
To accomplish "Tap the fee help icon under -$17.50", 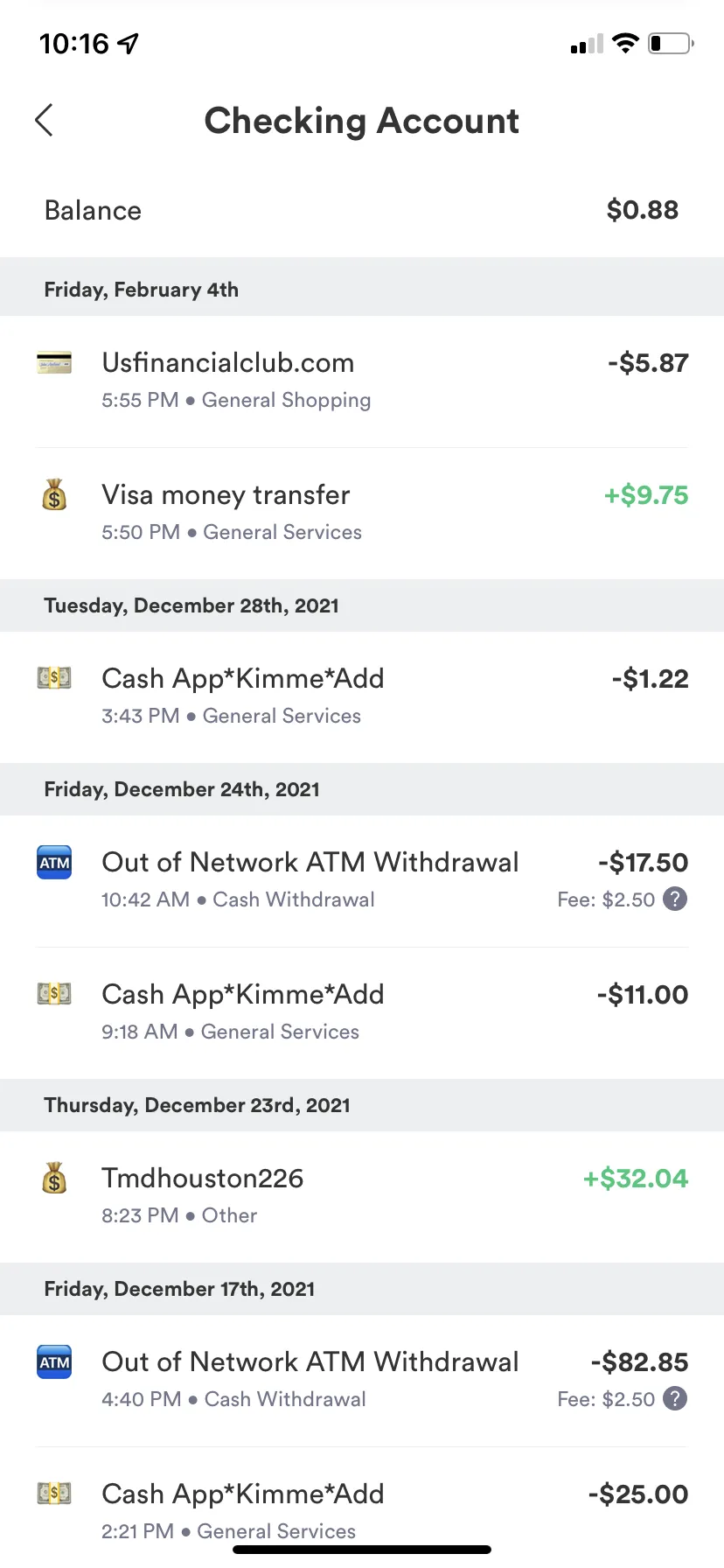I will click(x=675, y=899).
